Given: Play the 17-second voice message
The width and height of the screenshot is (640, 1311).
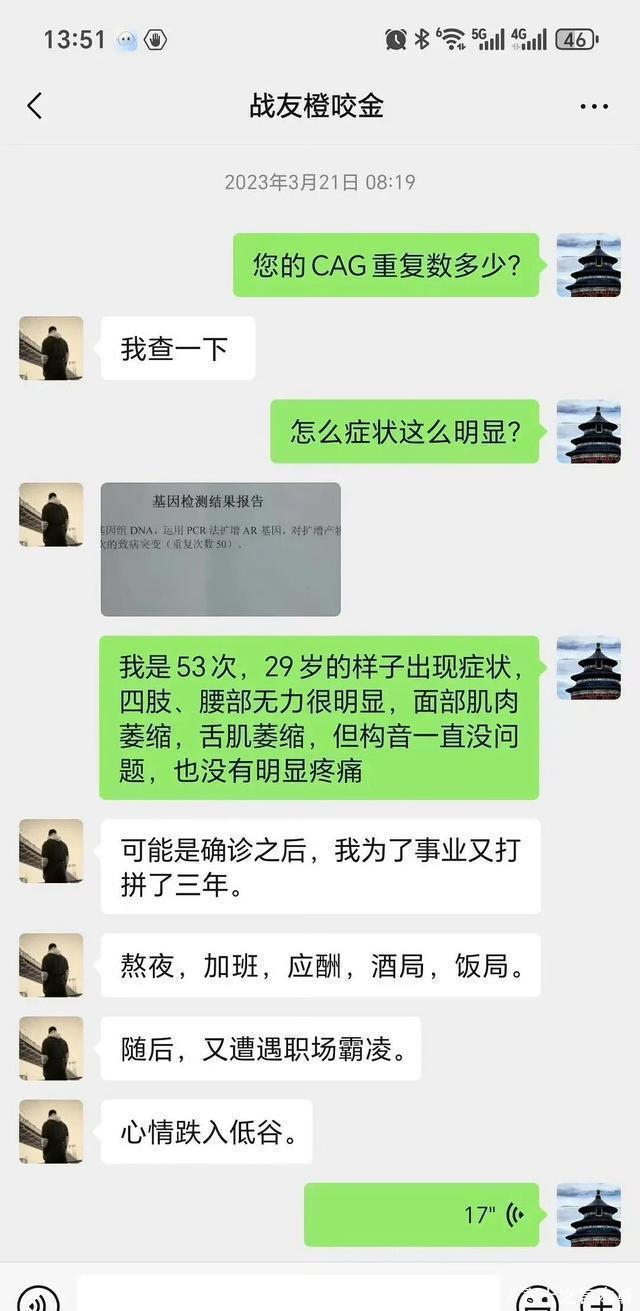Looking at the screenshot, I should coord(421,1215).
